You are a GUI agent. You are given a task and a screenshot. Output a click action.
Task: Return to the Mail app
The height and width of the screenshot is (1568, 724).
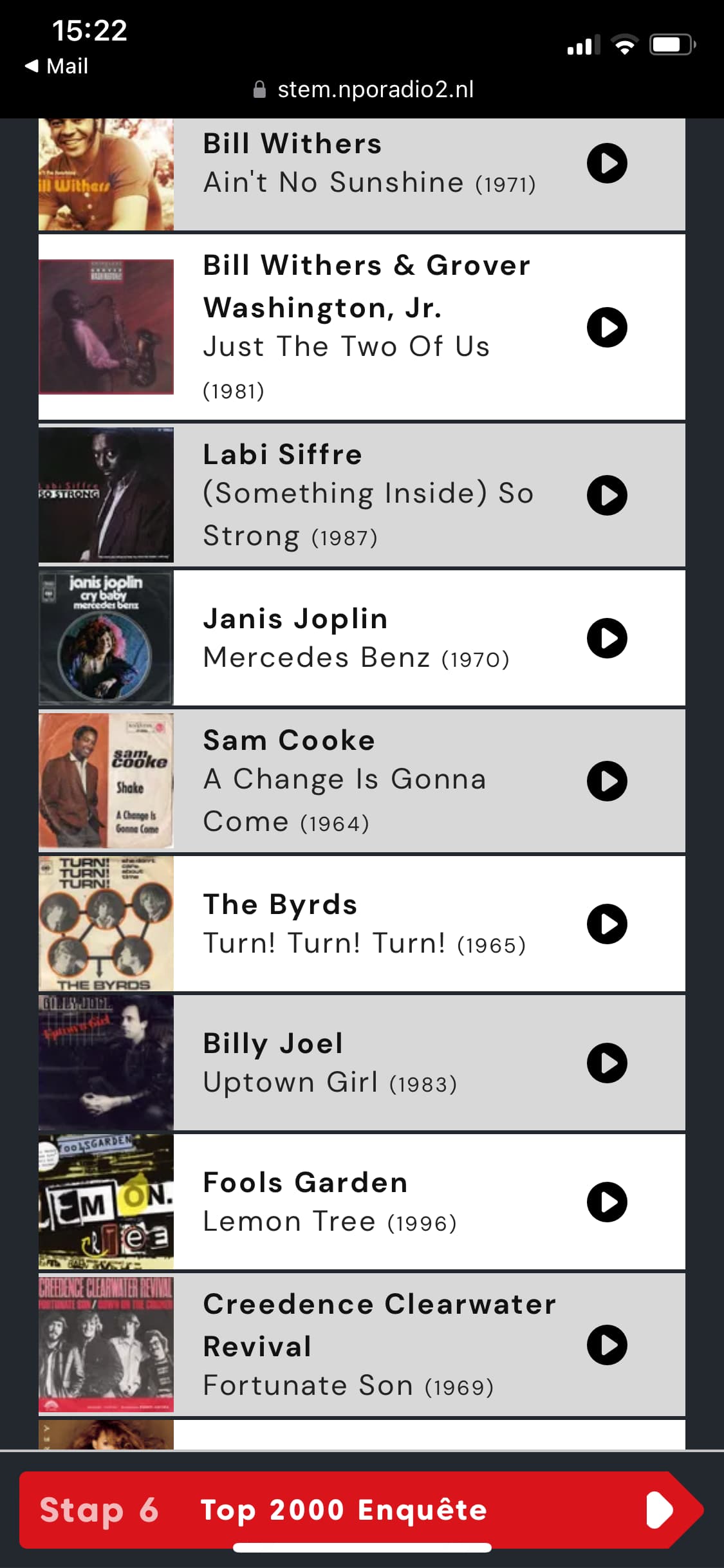[x=57, y=66]
